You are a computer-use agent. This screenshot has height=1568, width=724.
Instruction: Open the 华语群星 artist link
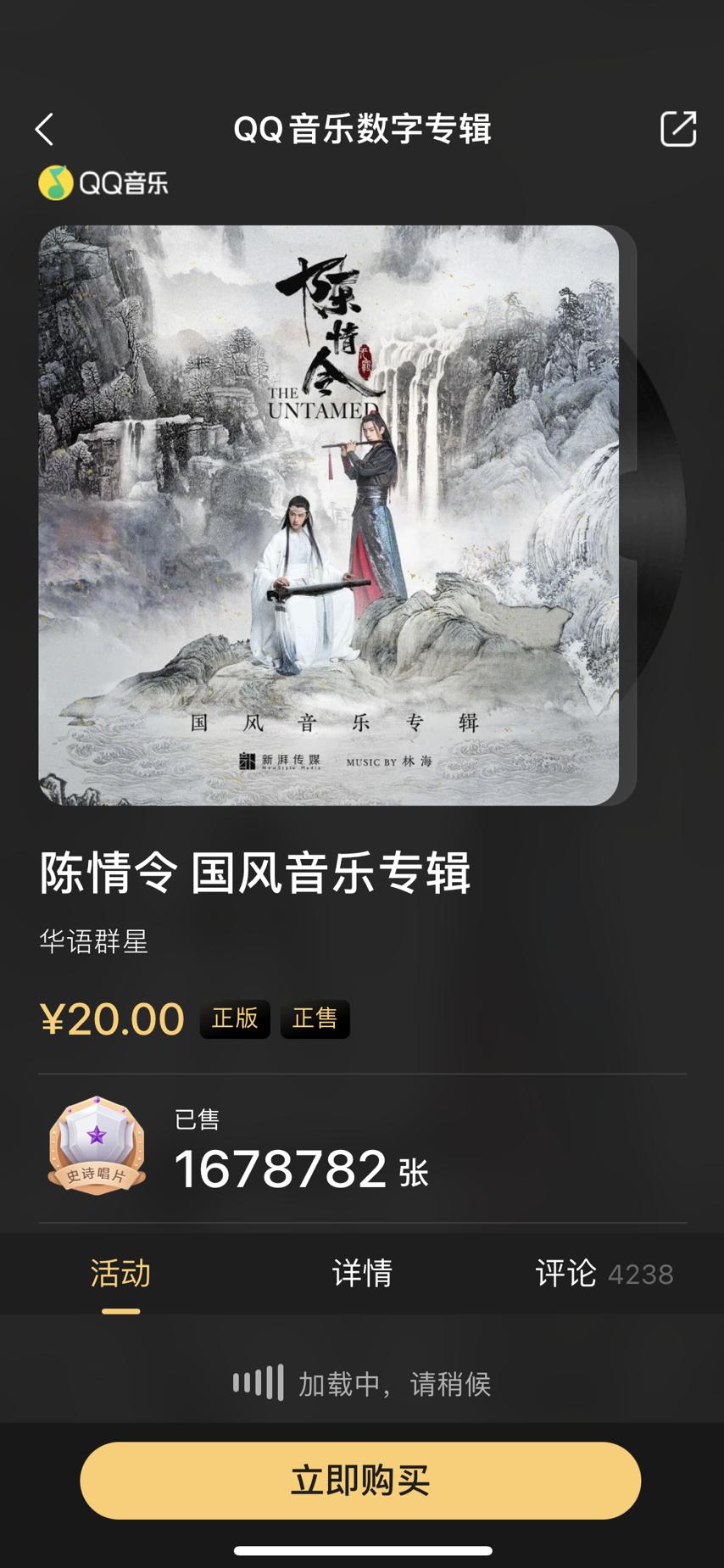94,941
